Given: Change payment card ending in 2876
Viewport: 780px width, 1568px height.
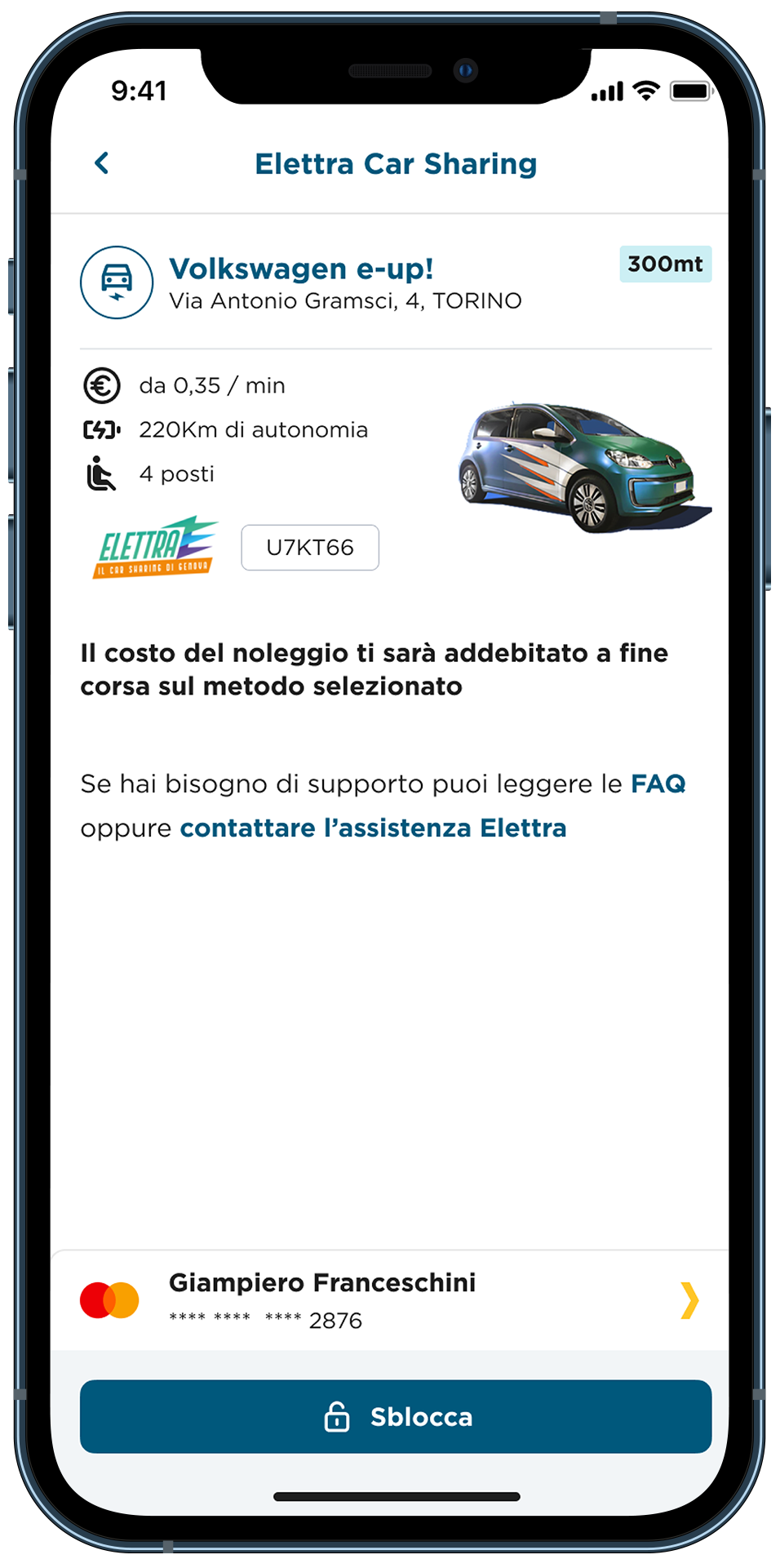Looking at the screenshot, I should coord(390,1300).
